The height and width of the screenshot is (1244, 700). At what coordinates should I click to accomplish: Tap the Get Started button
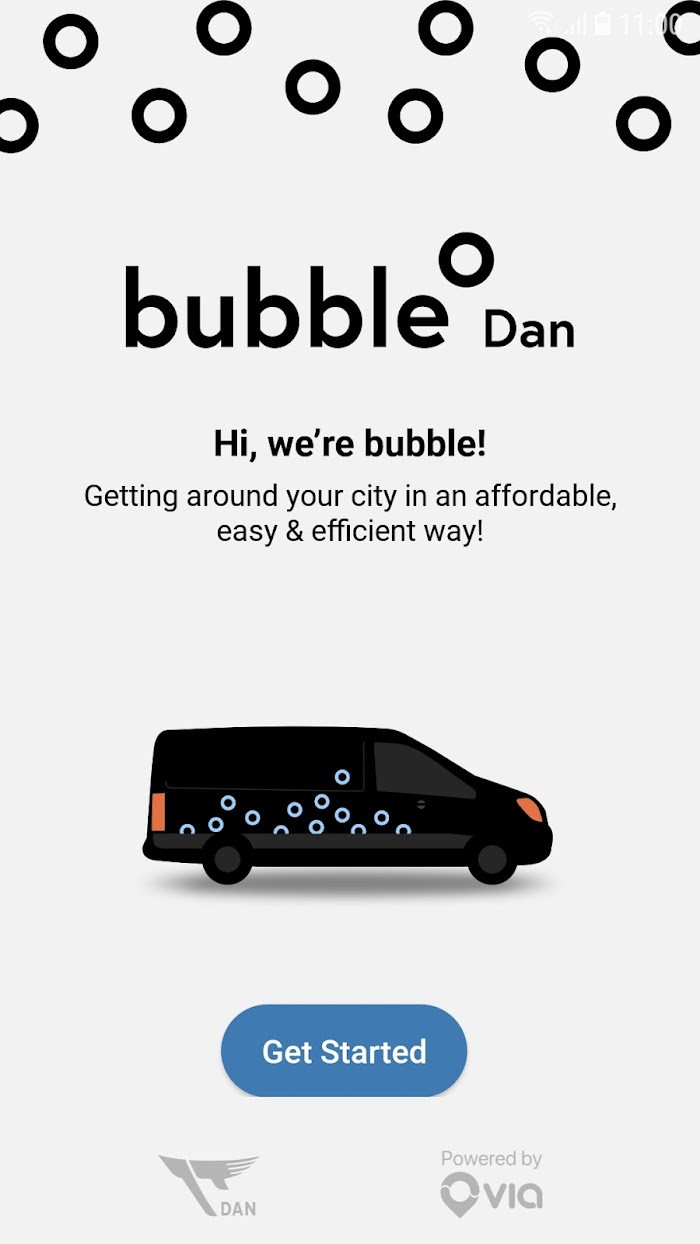[x=344, y=1050]
